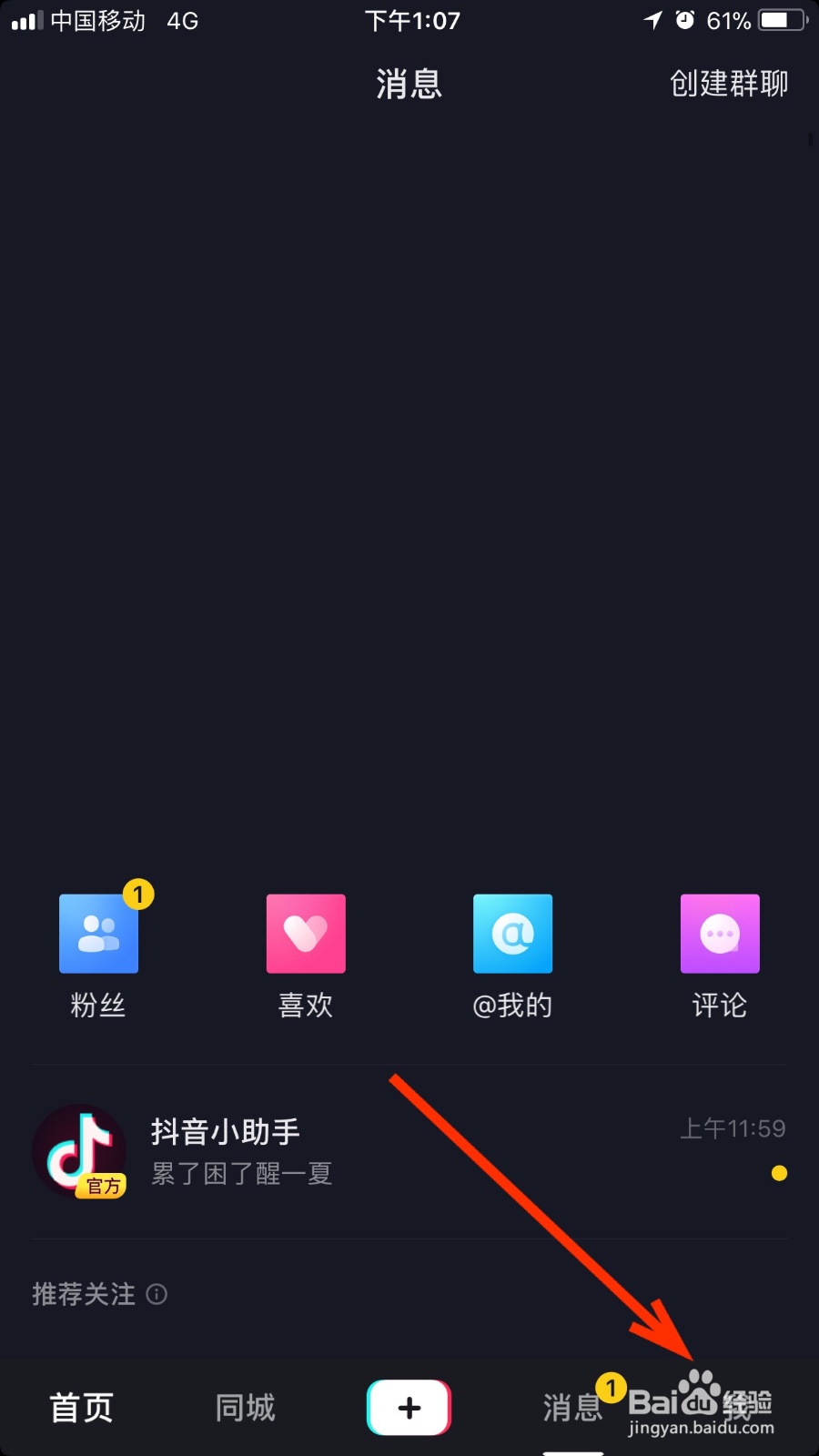Tap the info icon beside 推荐关注

point(157,1294)
